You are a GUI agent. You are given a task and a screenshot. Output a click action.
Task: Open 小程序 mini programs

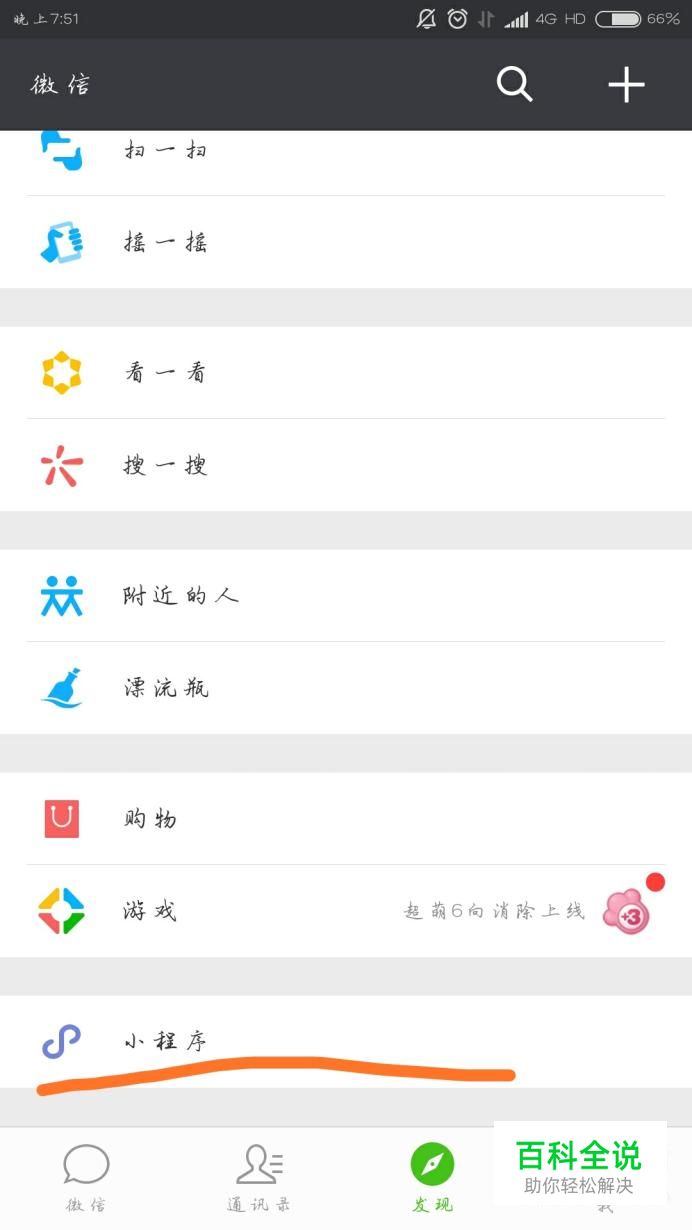(165, 1041)
